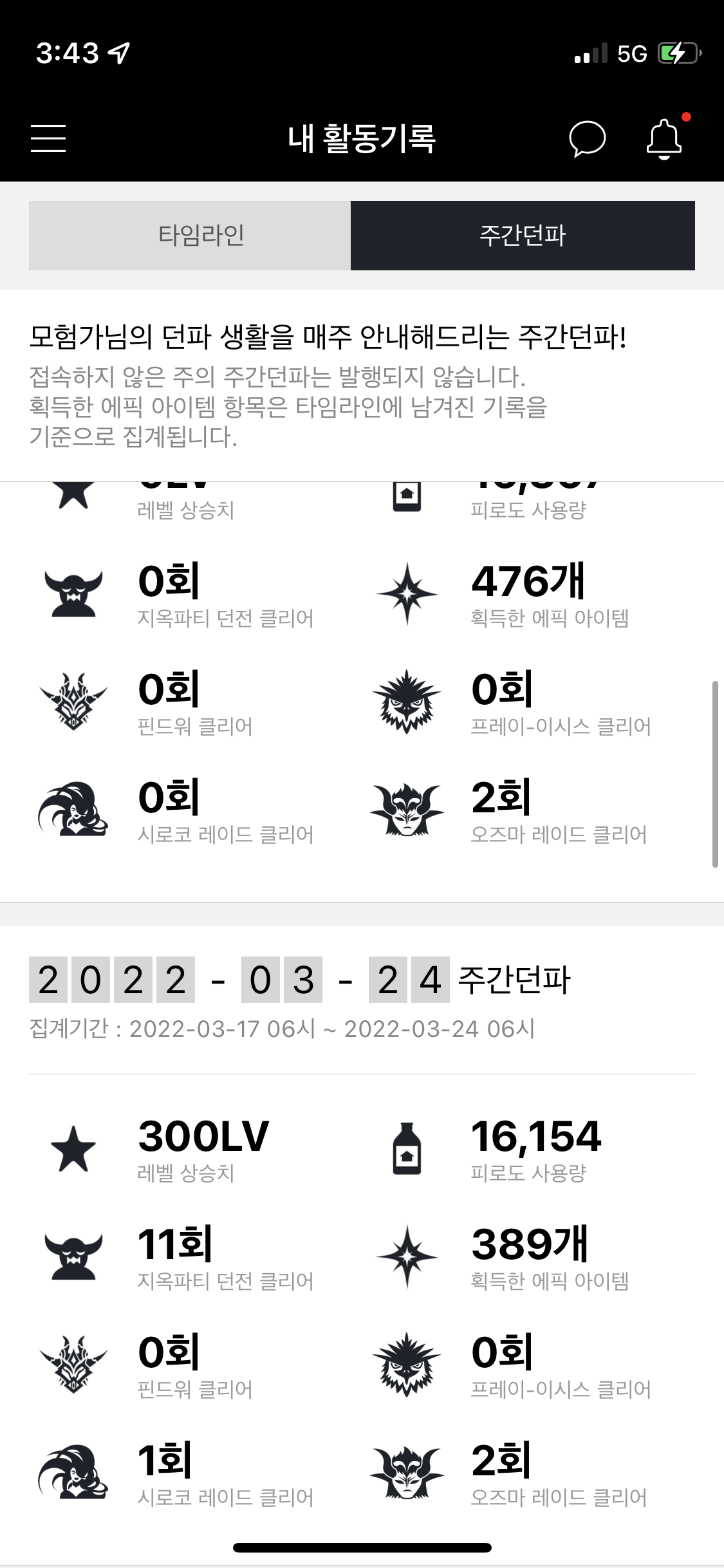Select the 주간던파 tab
Viewport: 724px width, 1568px height.
[x=523, y=236]
